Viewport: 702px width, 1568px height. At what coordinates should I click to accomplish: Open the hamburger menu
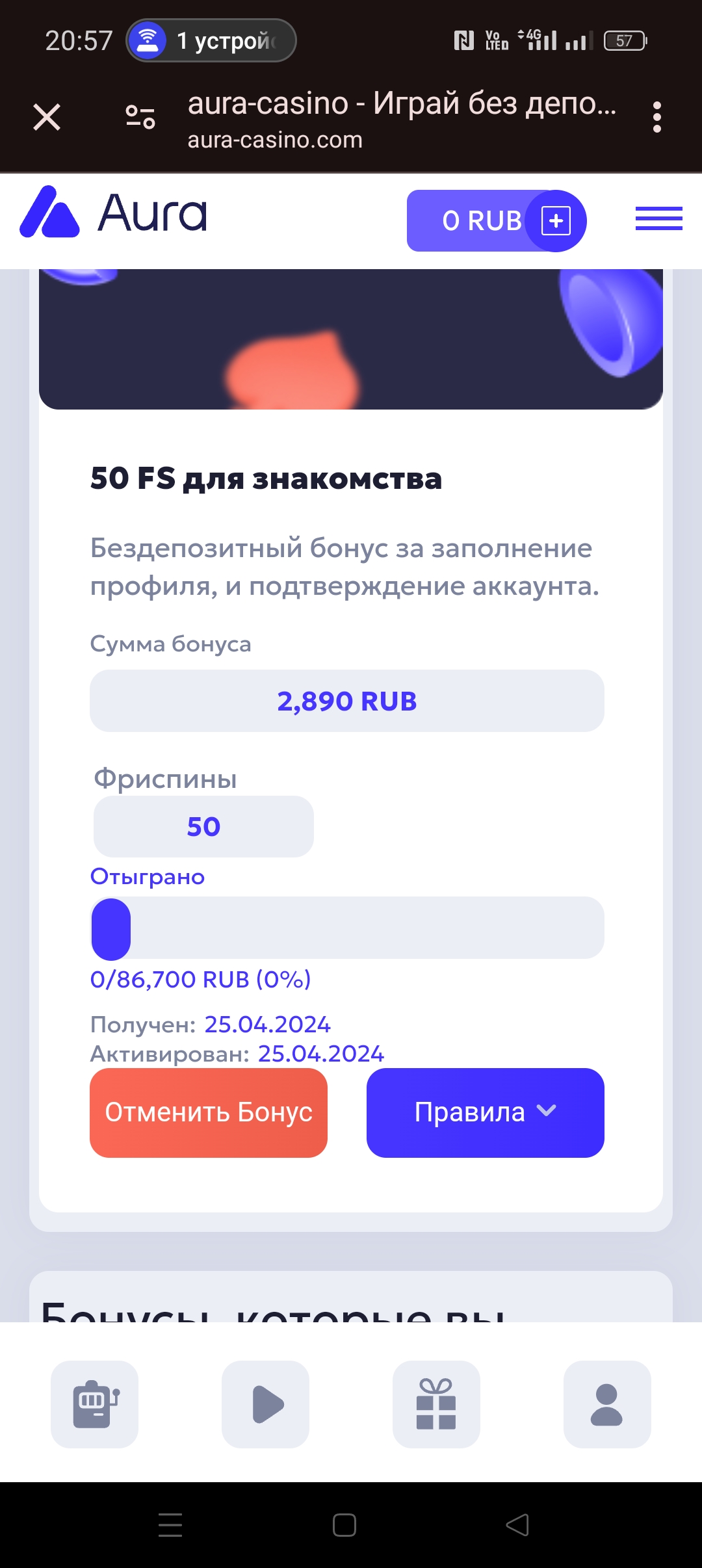click(658, 219)
